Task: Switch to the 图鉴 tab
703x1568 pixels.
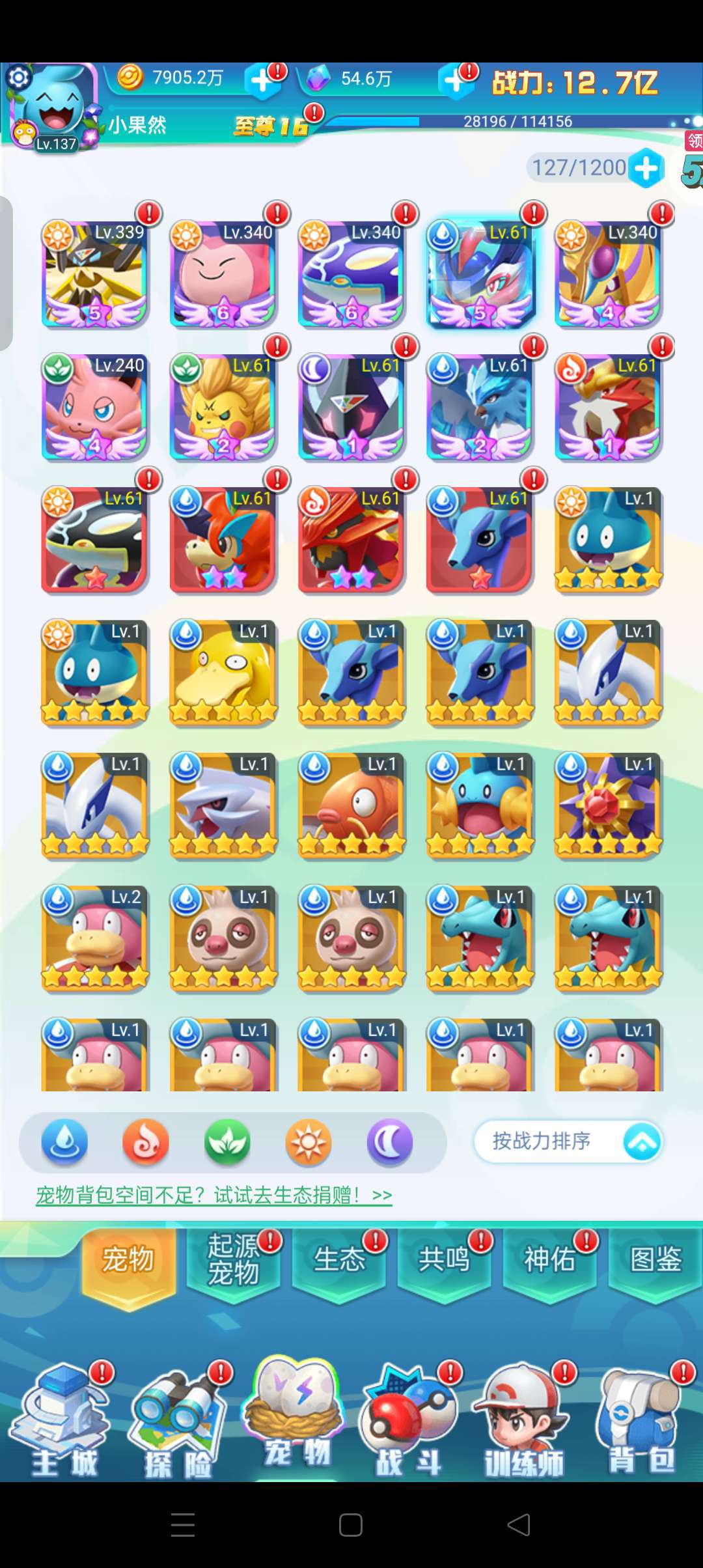Action: pos(655,1259)
